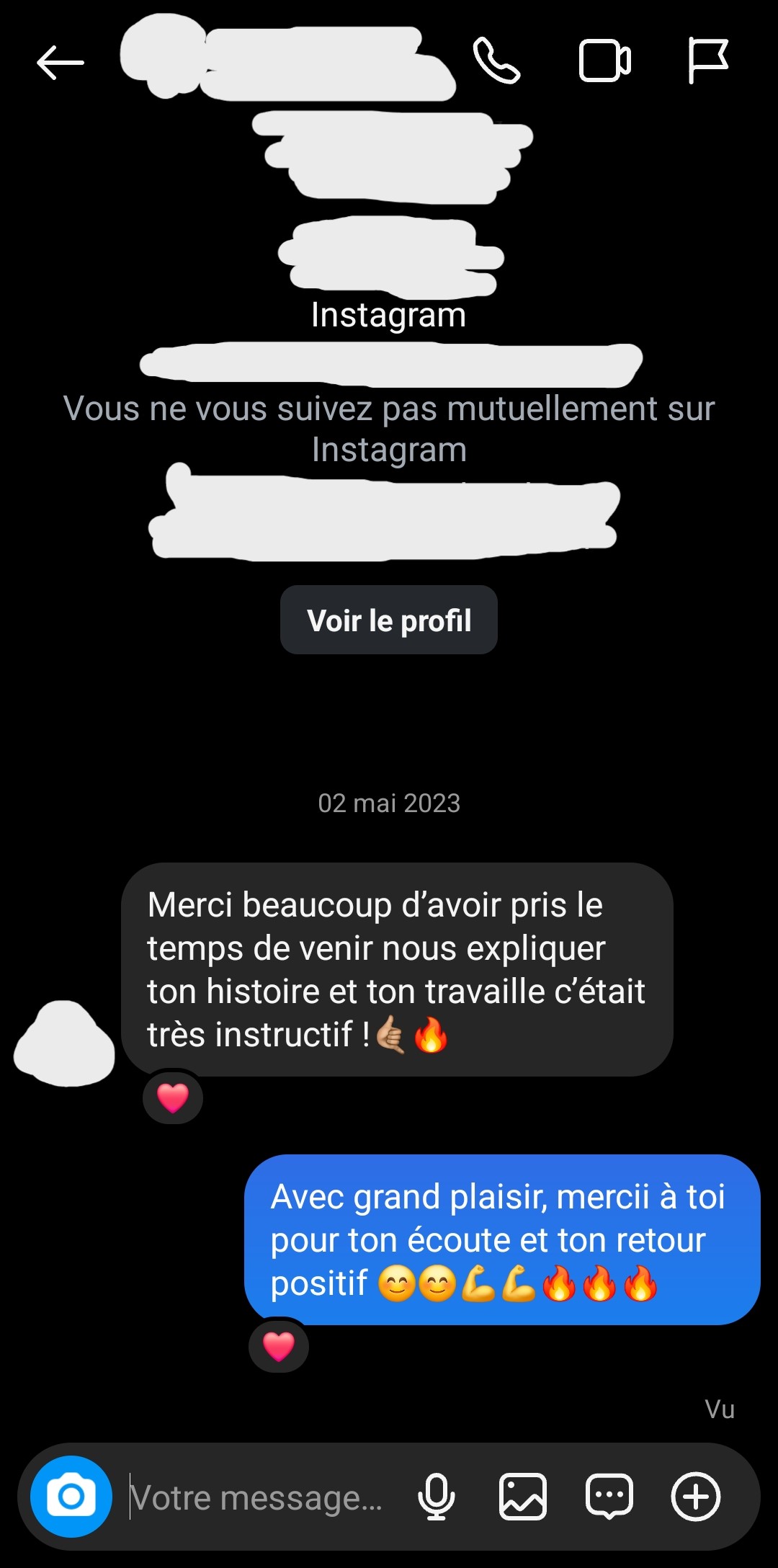Record a voice message with microphone

(x=437, y=1497)
